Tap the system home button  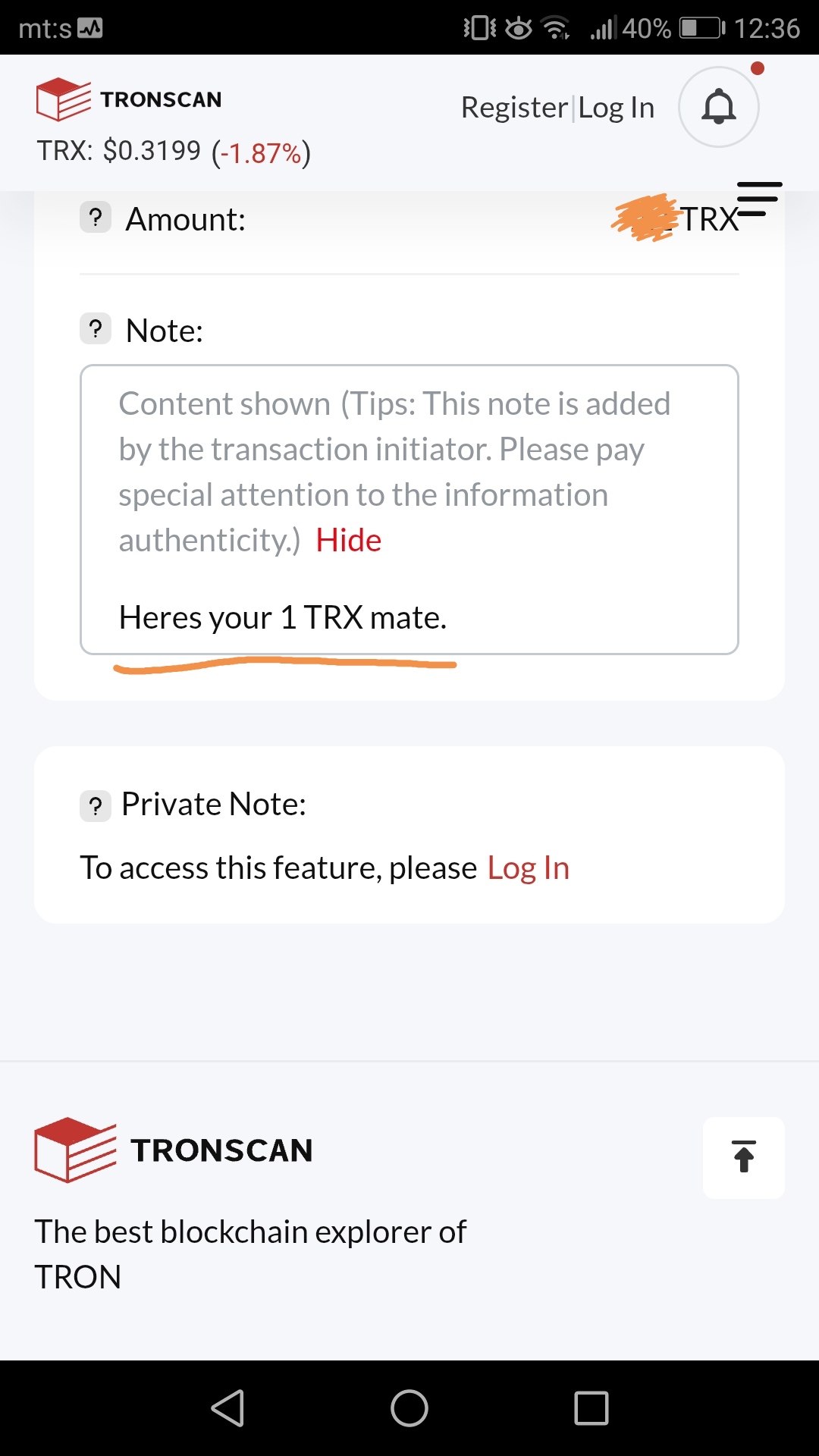point(409,1408)
